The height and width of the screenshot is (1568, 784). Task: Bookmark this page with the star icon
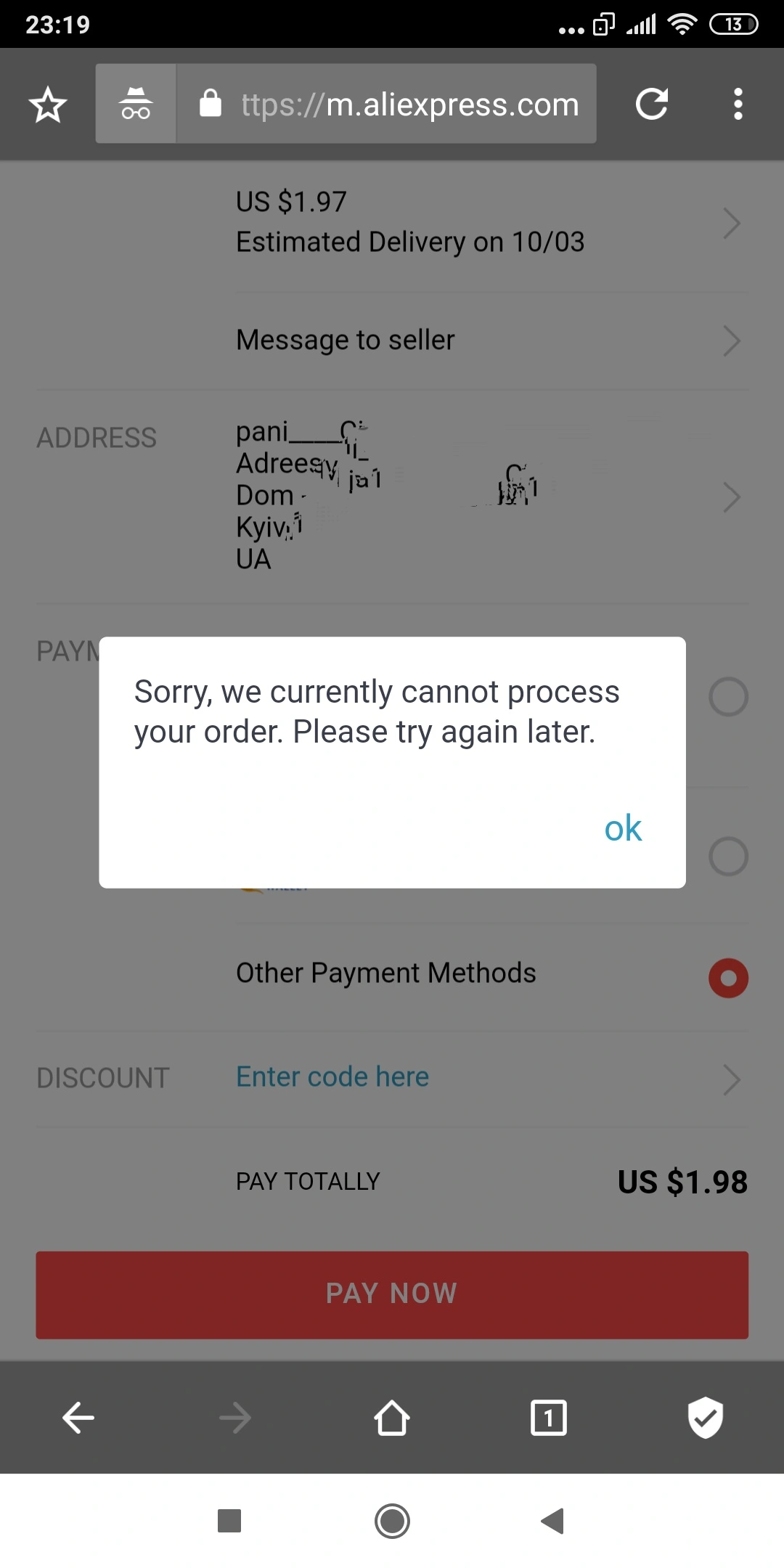48,105
